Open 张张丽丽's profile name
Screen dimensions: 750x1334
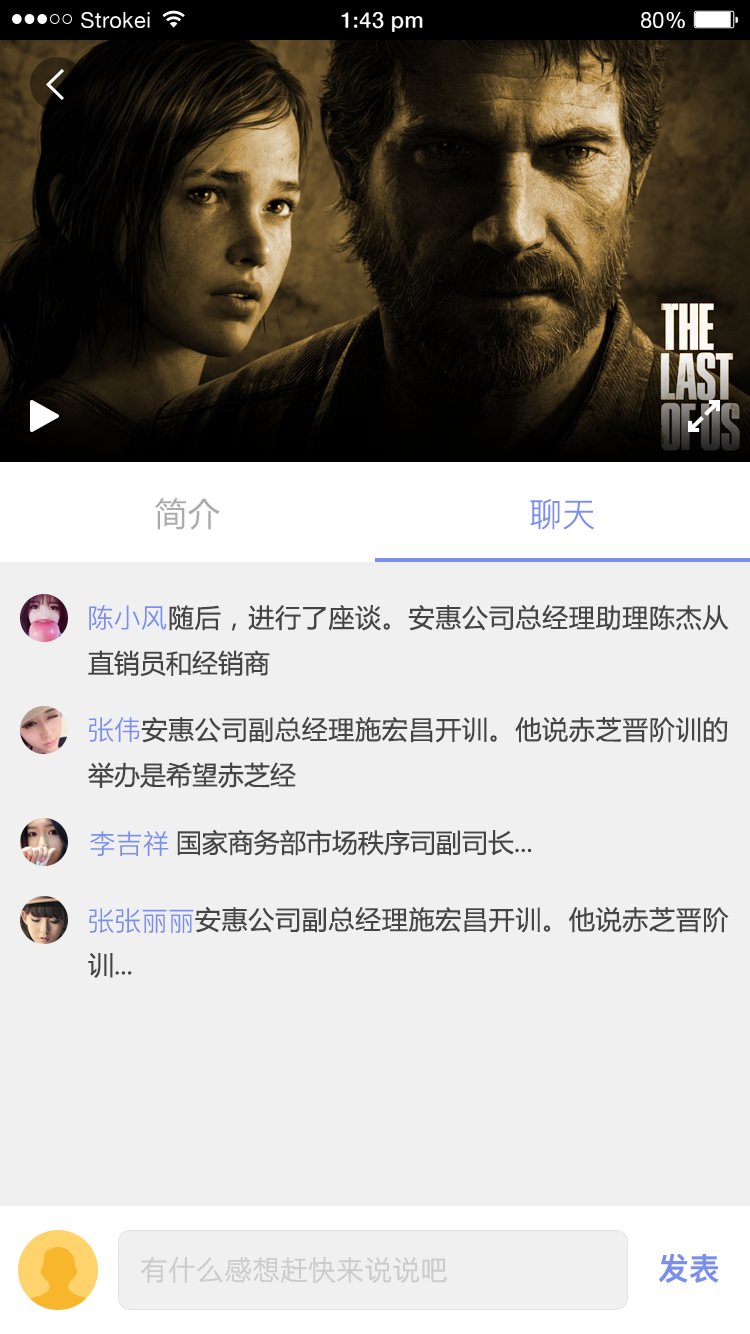click(x=140, y=920)
